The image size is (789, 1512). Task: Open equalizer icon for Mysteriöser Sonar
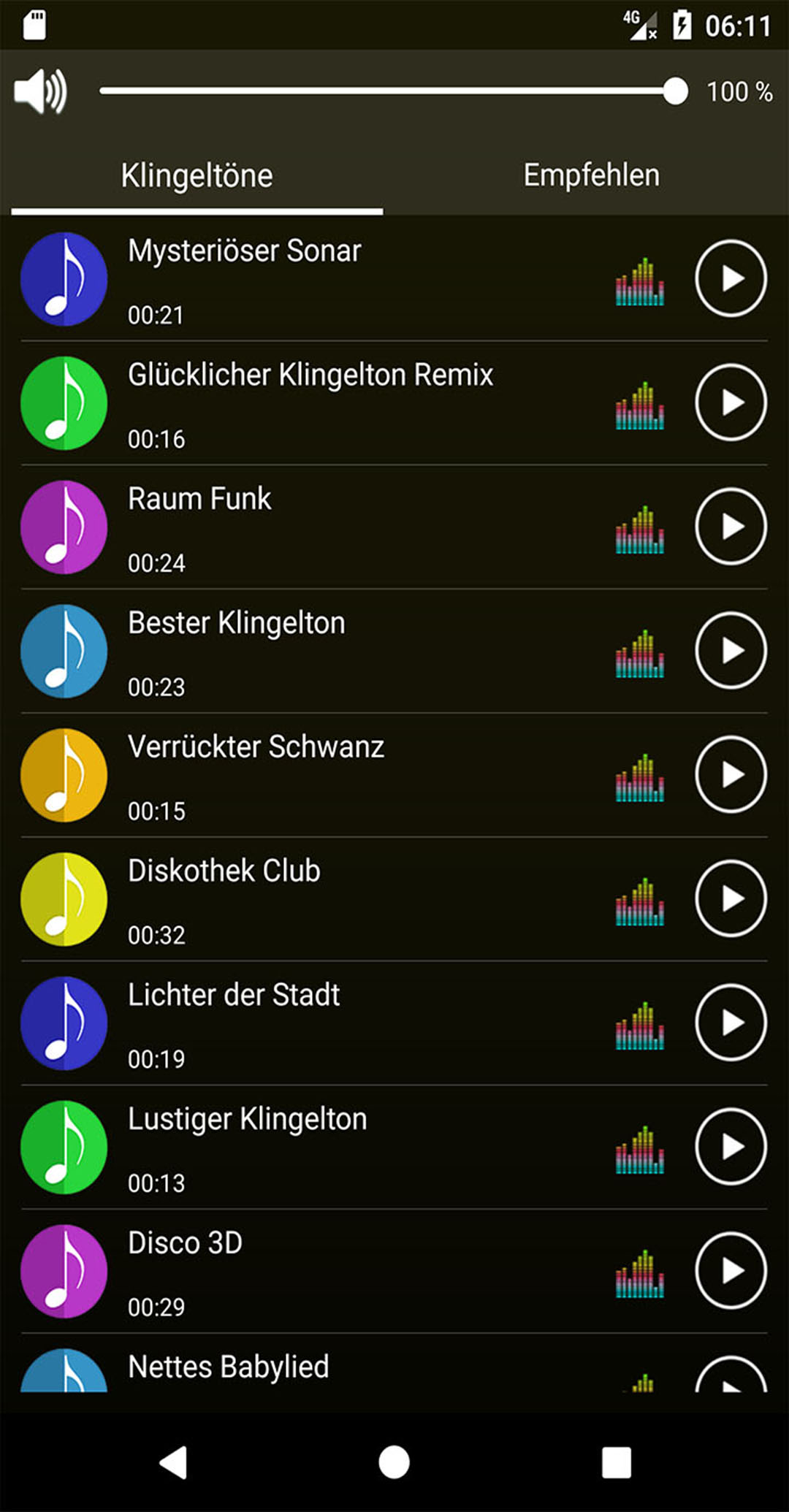tap(640, 282)
